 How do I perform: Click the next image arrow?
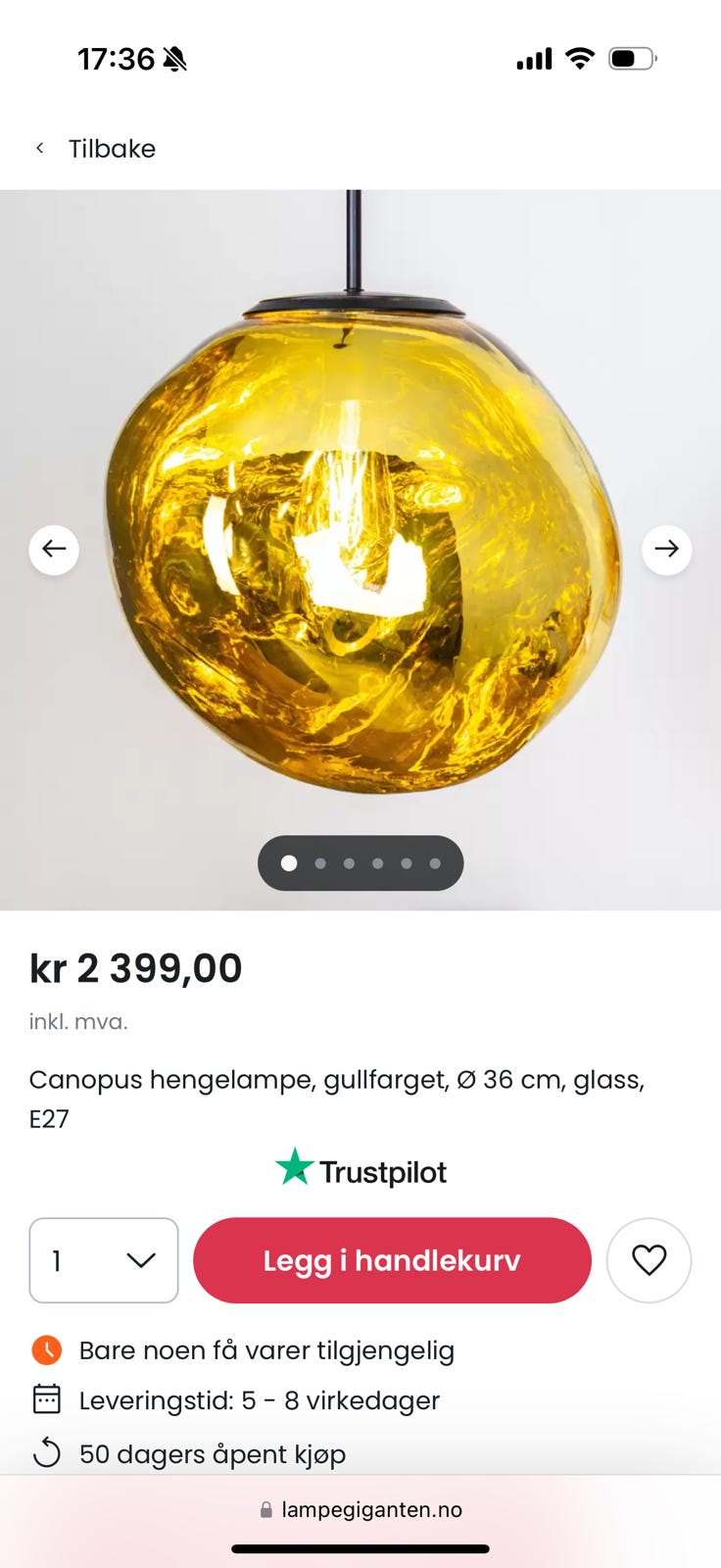point(667,549)
